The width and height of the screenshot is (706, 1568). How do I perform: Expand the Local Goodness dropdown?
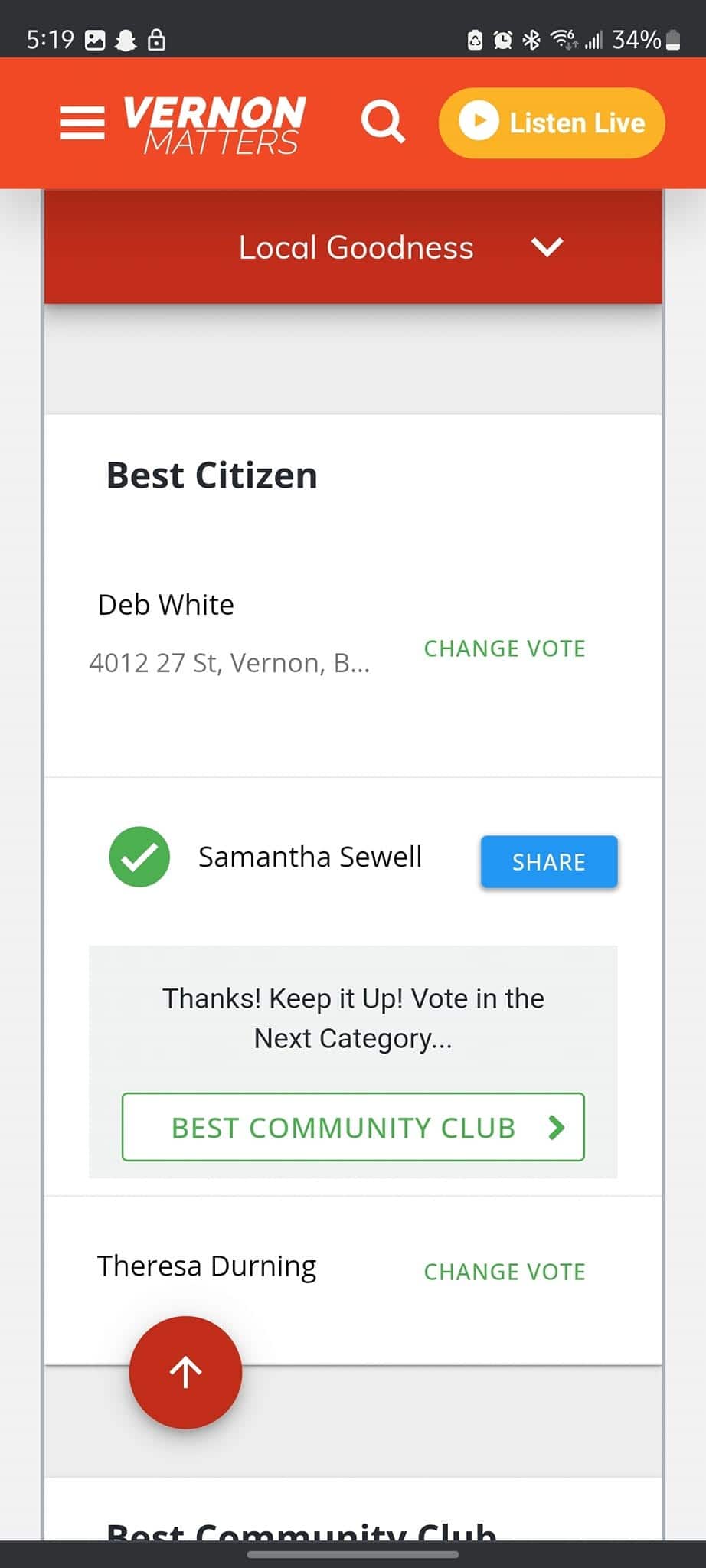coord(353,247)
